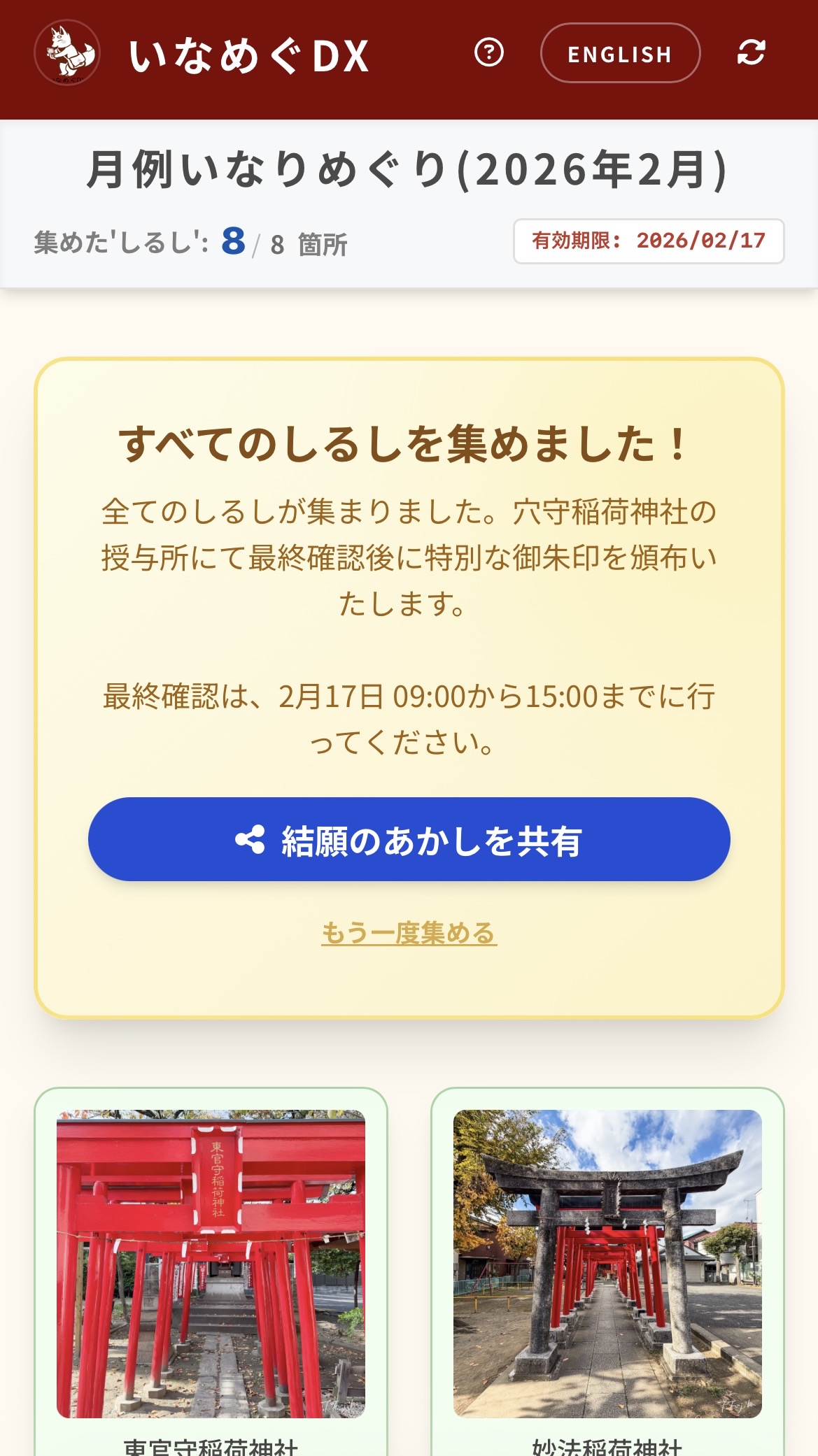Tap the refresh icon in header

coord(751,52)
